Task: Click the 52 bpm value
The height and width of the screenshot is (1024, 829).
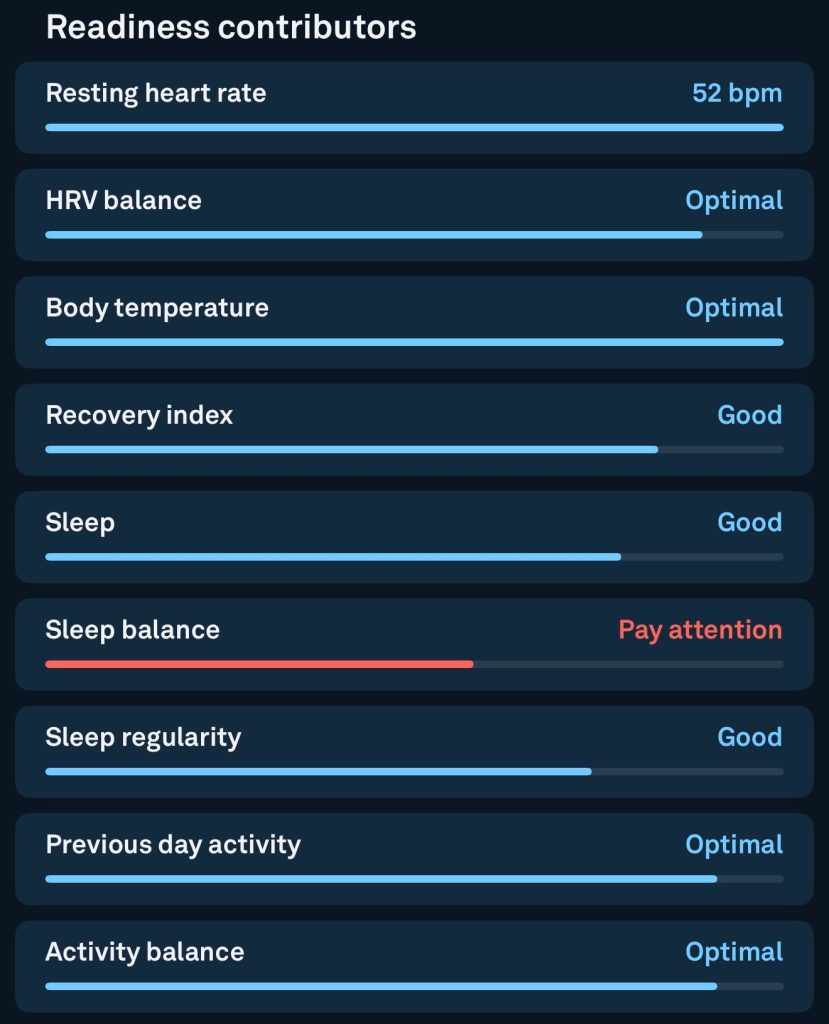Action: pyautogui.click(x=737, y=92)
